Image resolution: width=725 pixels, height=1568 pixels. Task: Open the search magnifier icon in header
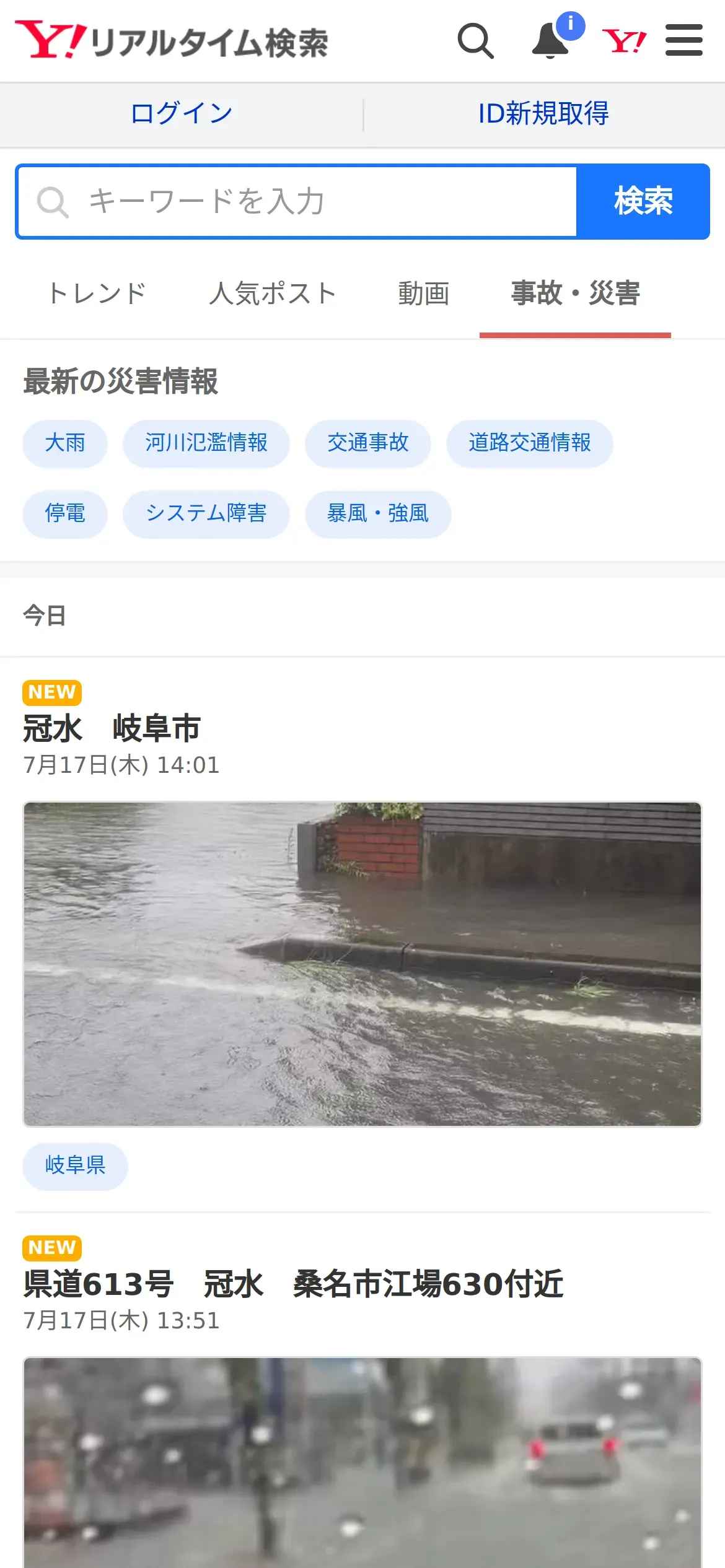(475, 41)
